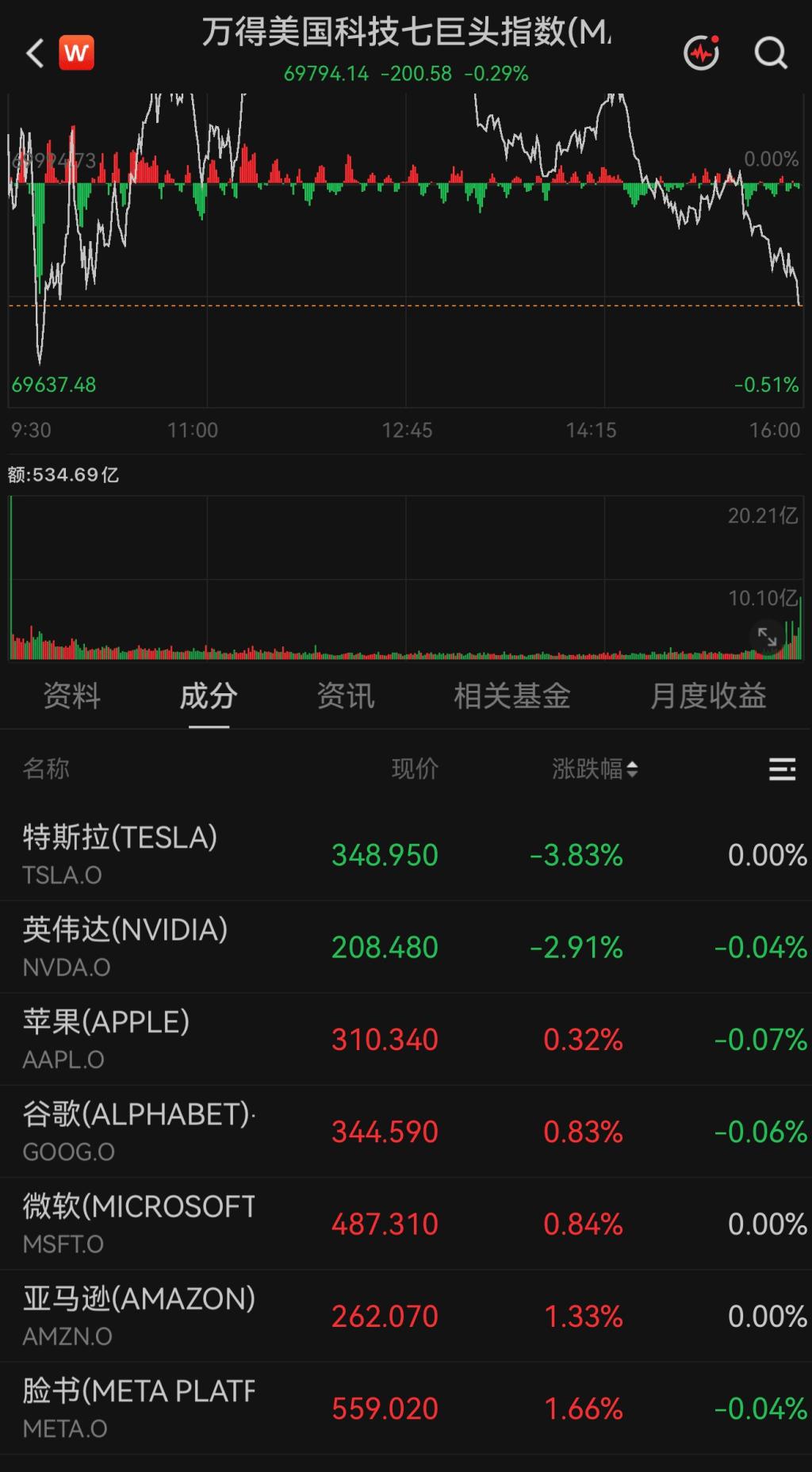Go back using the top-left arrow
This screenshot has height=1472, width=812.
(x=35, y=53)
